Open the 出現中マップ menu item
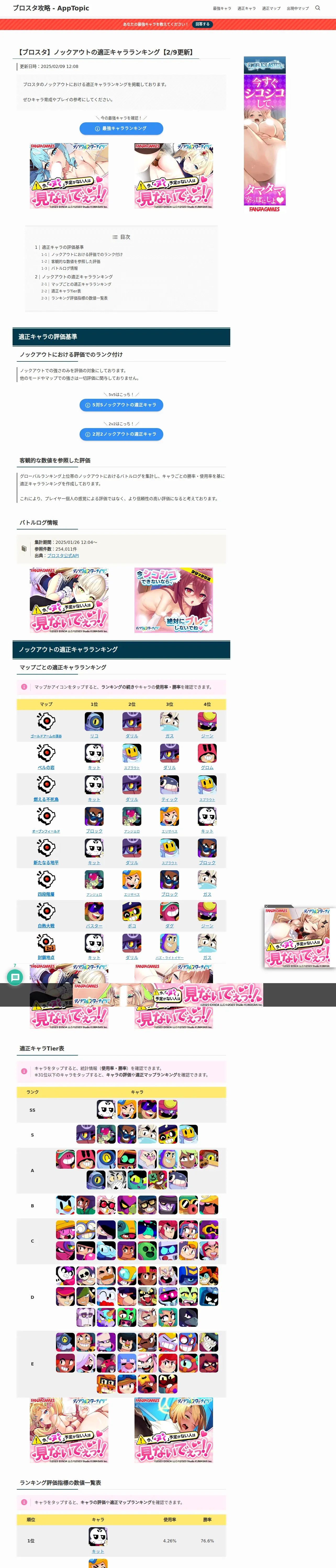The height and width of the screenshot is (1568, 336). (298, 9)
